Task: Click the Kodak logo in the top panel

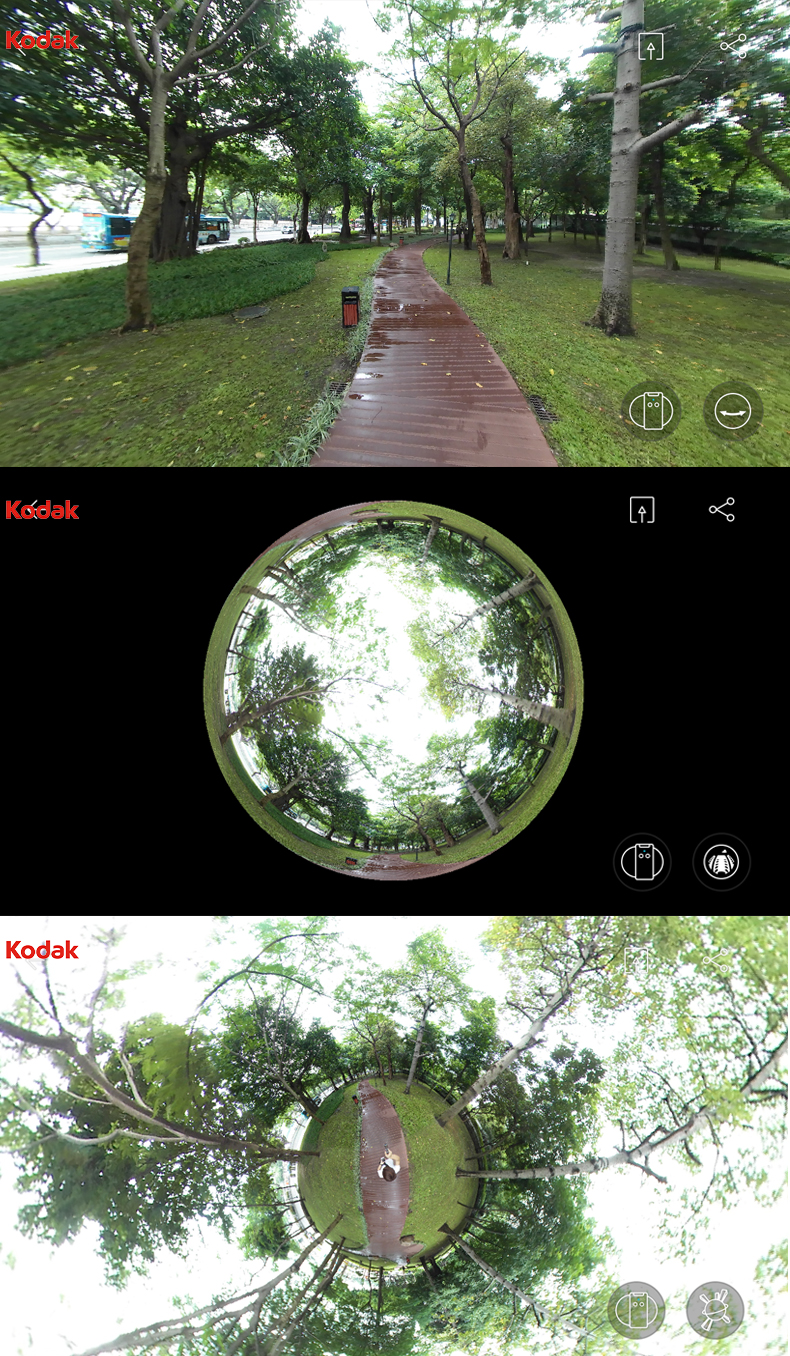Action: (42, 41)
